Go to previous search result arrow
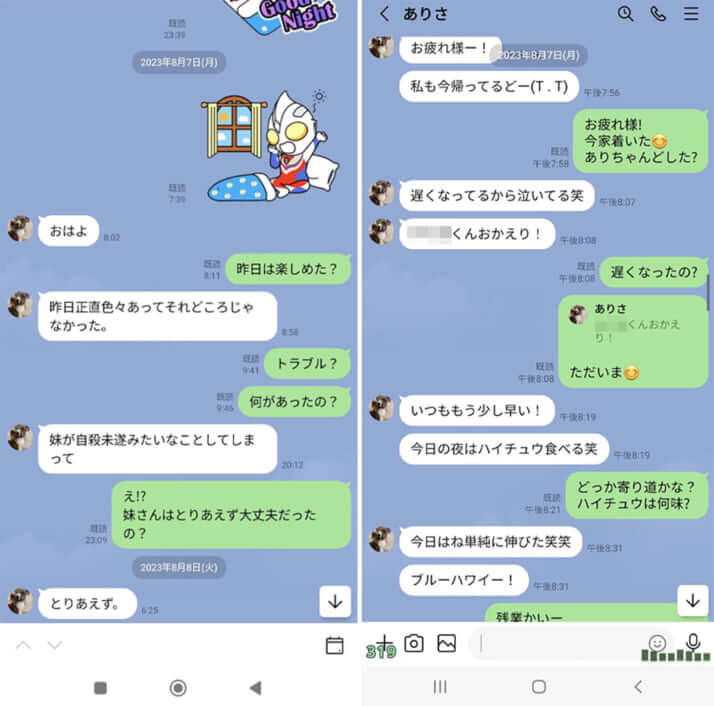The width and height of the screenshot is (714, 706). [x=23, y=646]
